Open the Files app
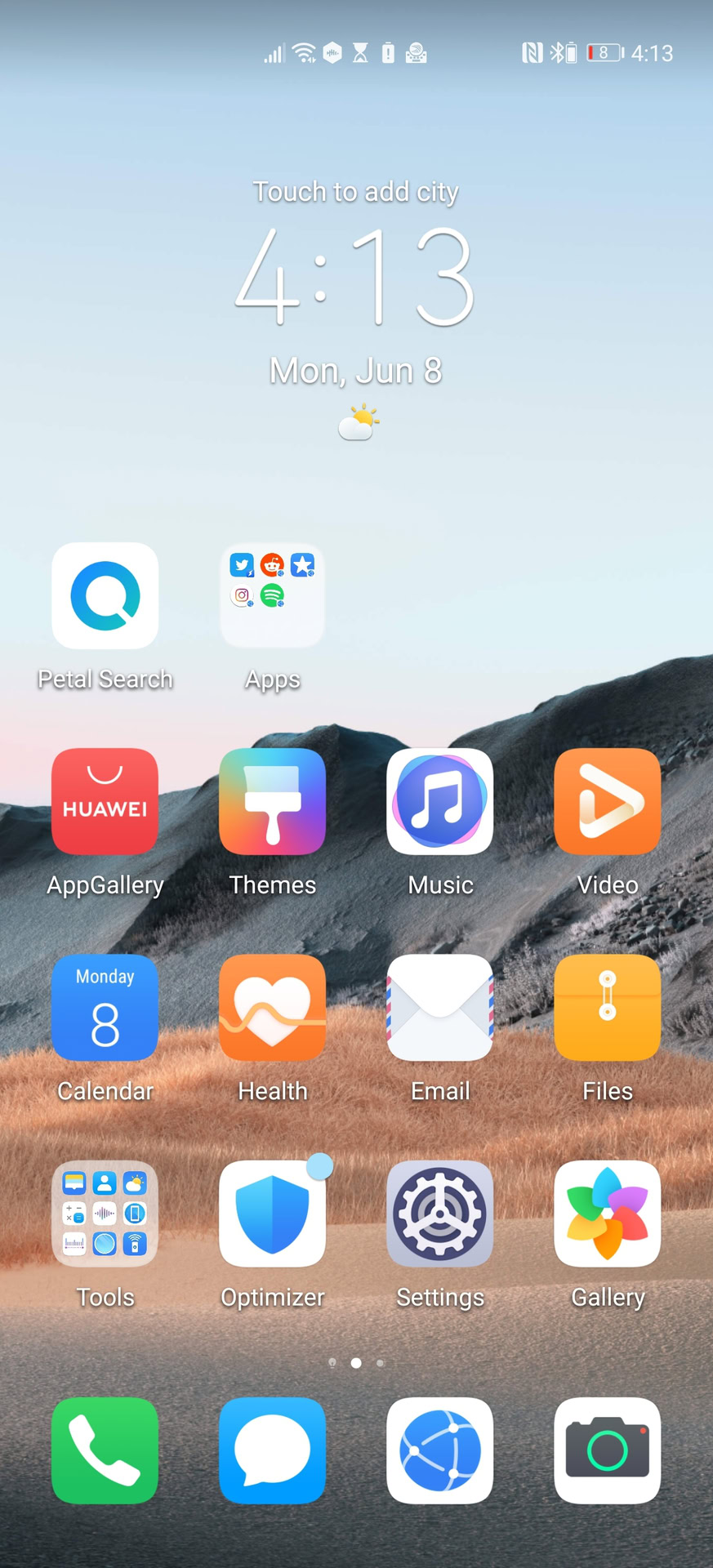 [x=607, y=1008]
